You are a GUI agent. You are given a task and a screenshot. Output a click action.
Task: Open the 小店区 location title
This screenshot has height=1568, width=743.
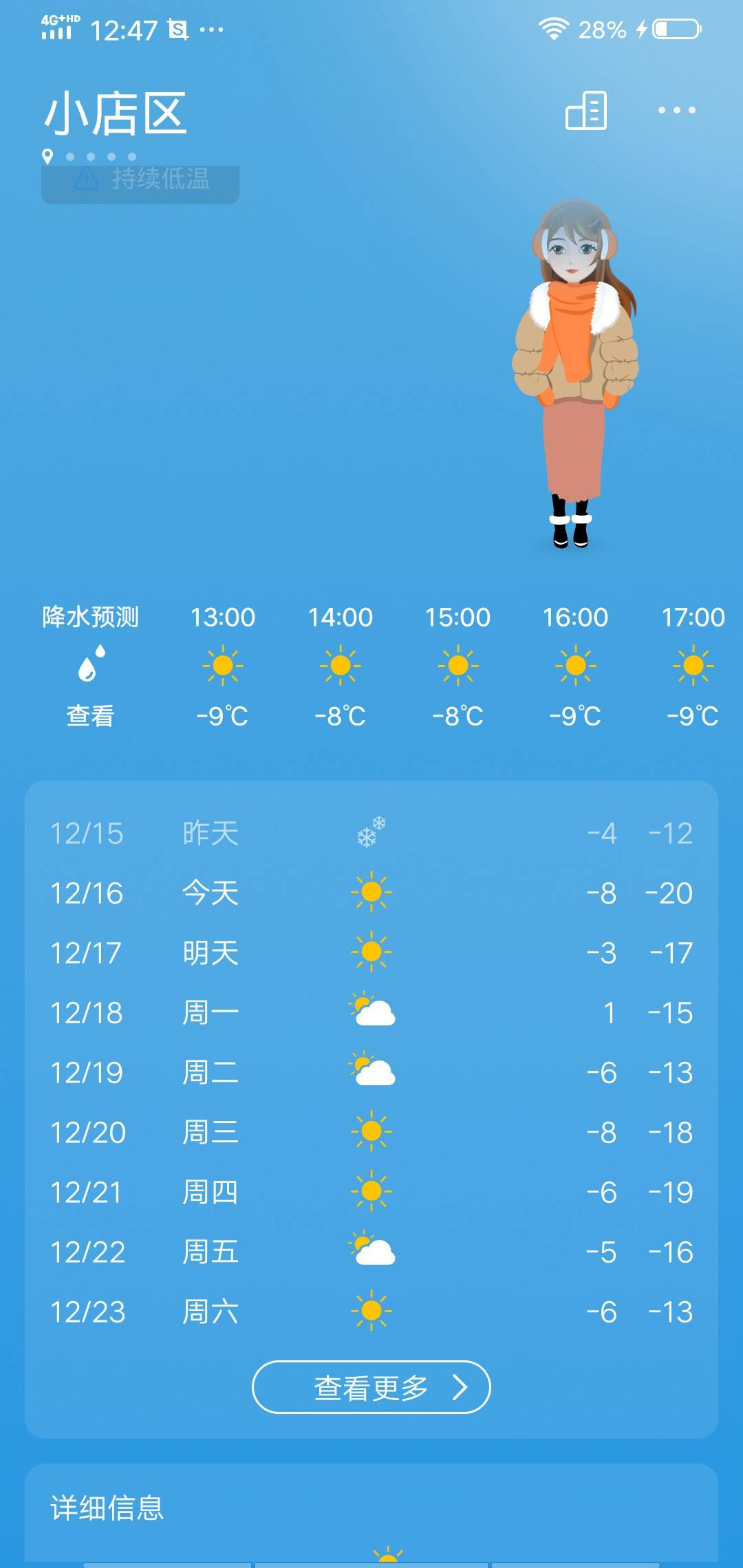(117, 113)
